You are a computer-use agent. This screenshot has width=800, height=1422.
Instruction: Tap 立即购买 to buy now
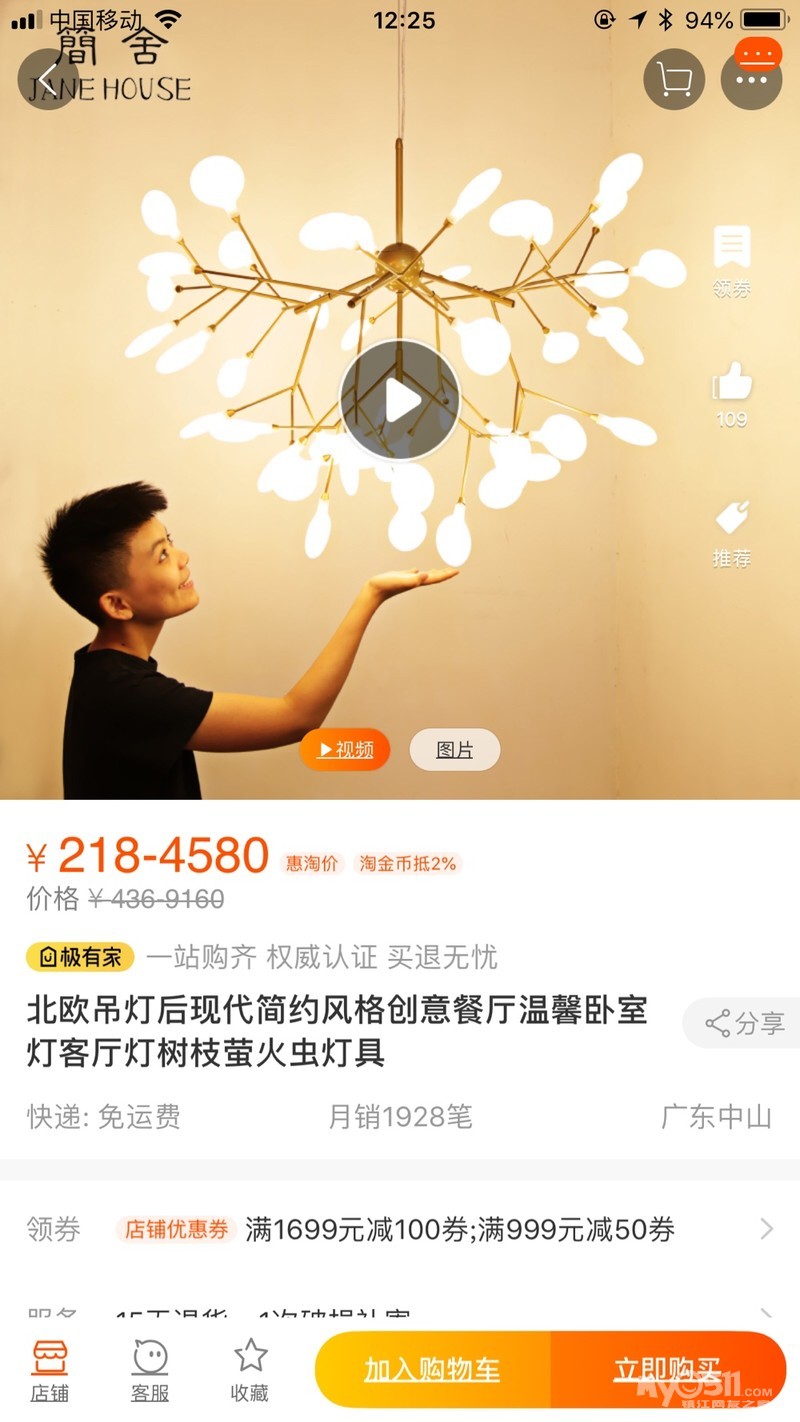[667, 1370]
